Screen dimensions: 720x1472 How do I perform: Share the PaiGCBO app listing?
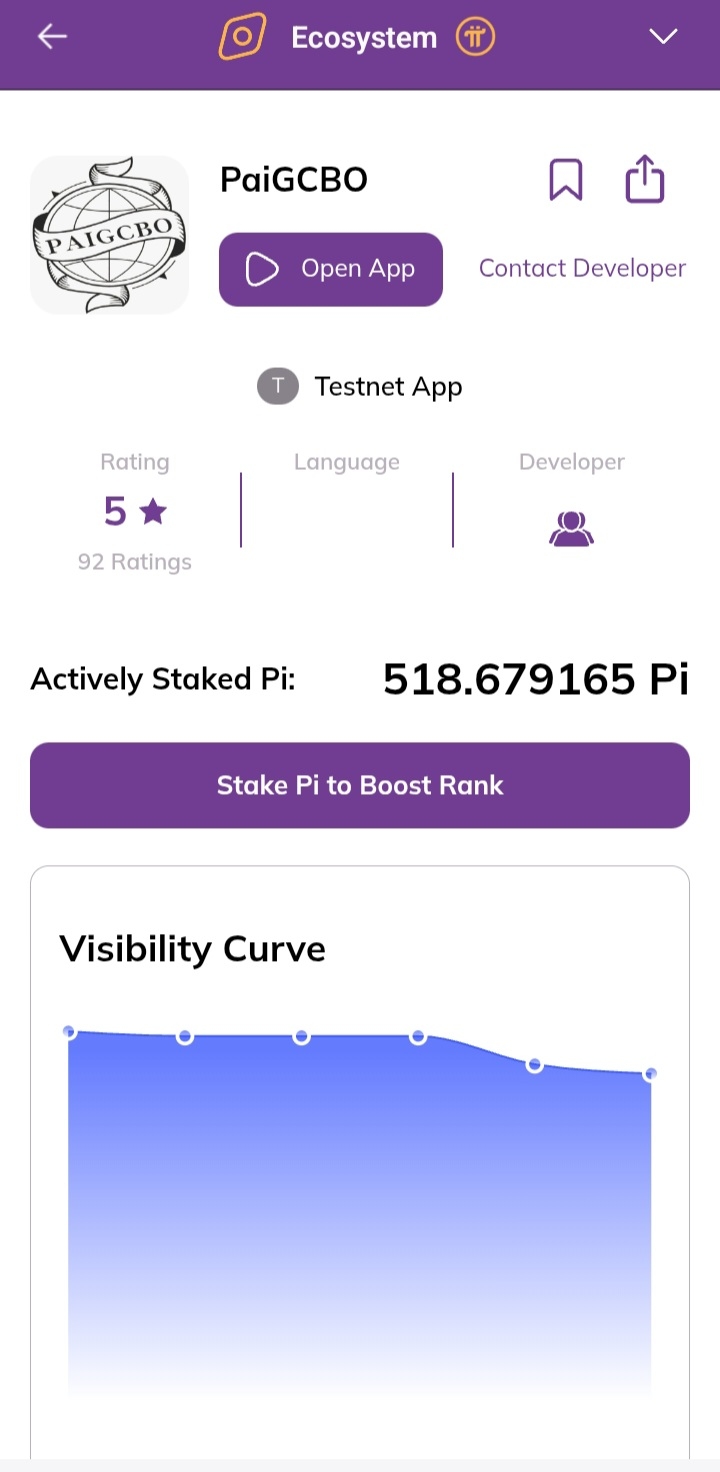(x=644, y=180)
